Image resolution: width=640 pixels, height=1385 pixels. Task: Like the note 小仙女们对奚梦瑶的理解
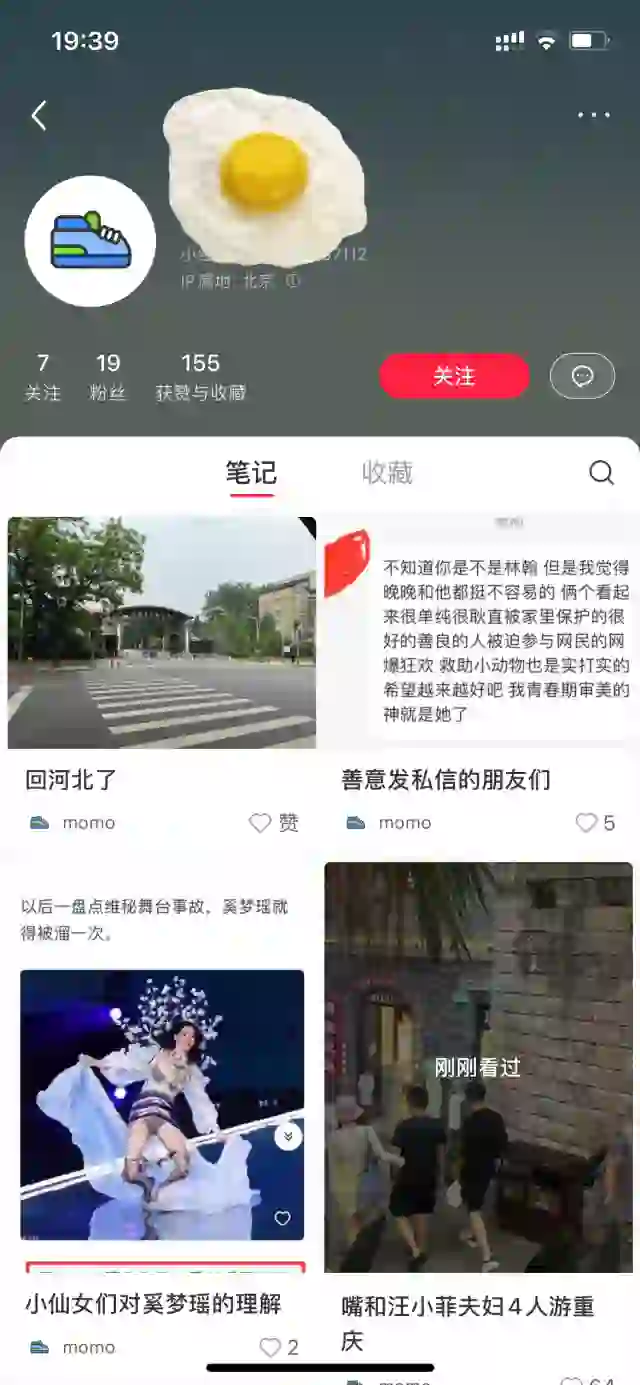(279, 1348)
